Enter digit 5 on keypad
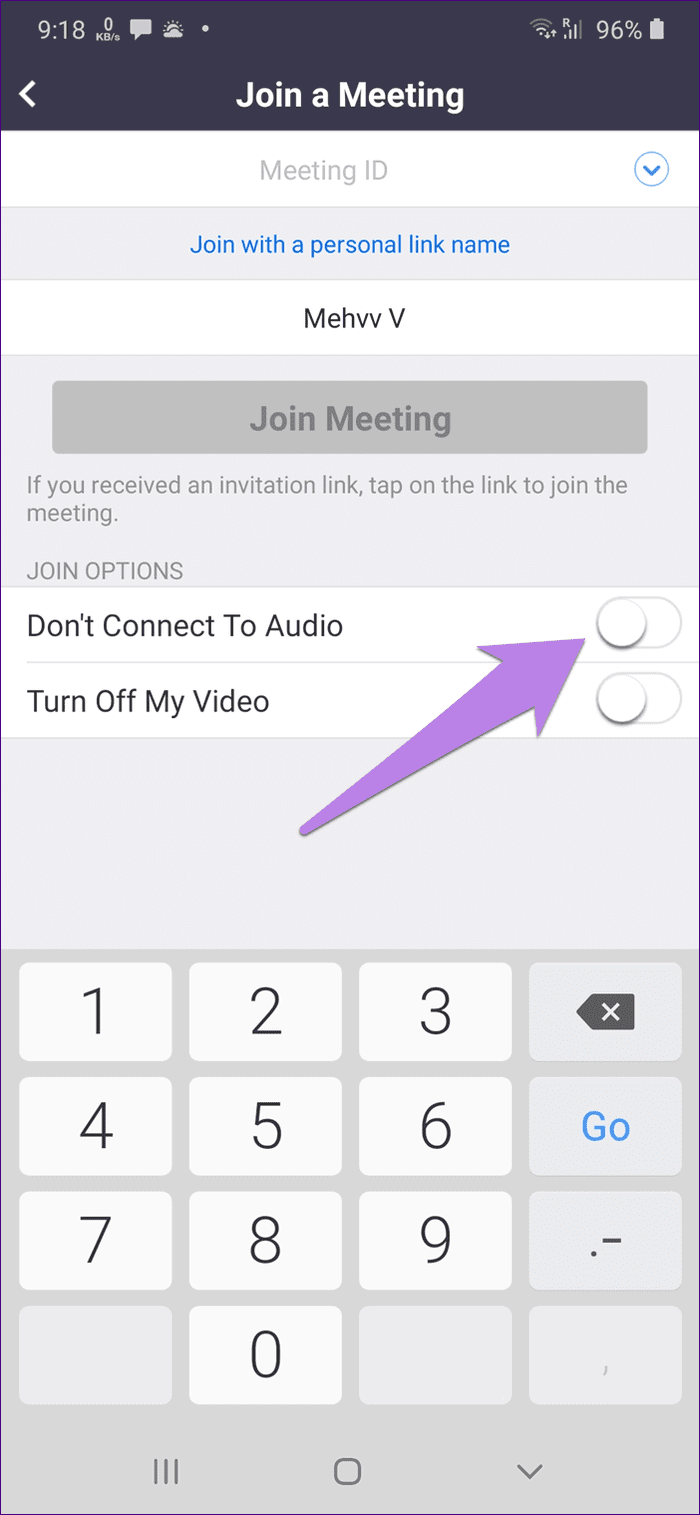700x1515 pixels. 266,1127
